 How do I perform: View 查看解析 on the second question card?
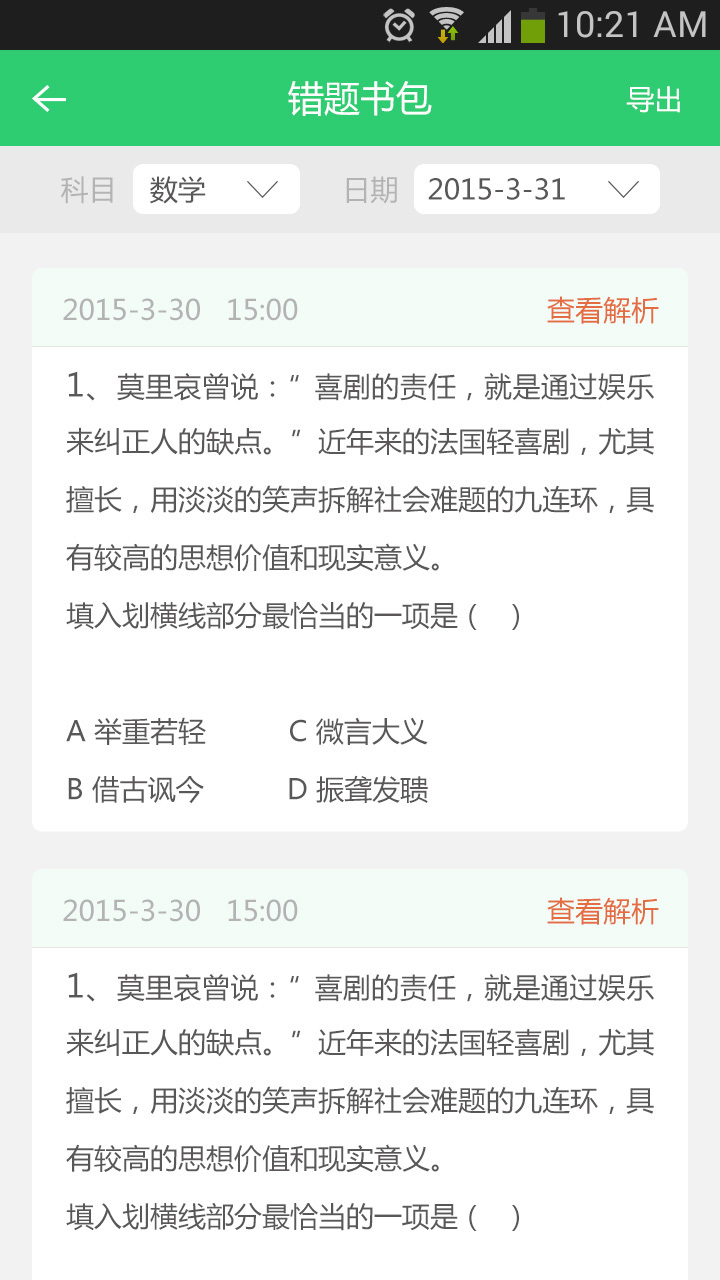pyautogui.click(x=602, y=911)
